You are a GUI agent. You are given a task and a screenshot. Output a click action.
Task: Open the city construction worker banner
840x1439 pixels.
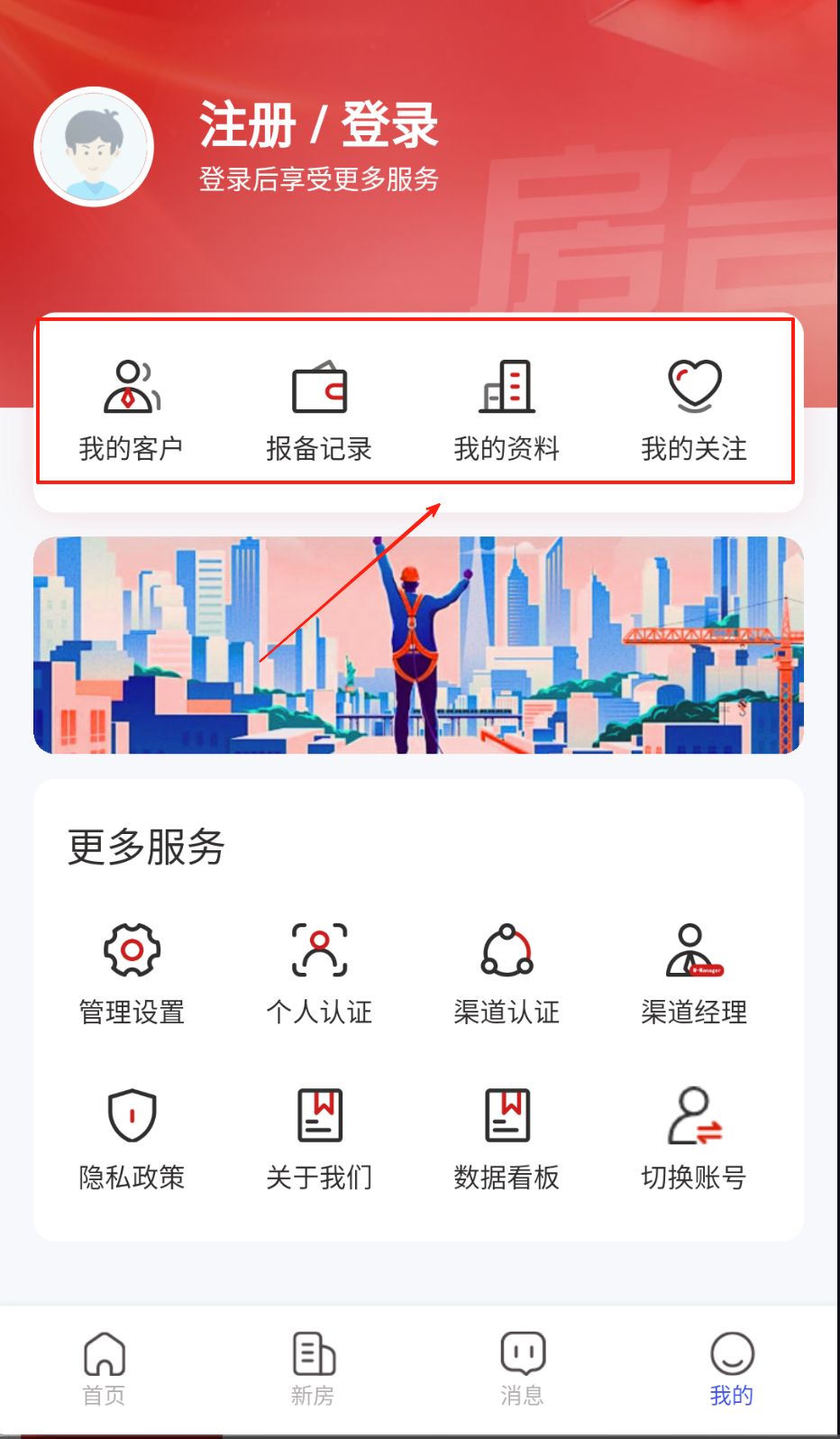point(418,646)
